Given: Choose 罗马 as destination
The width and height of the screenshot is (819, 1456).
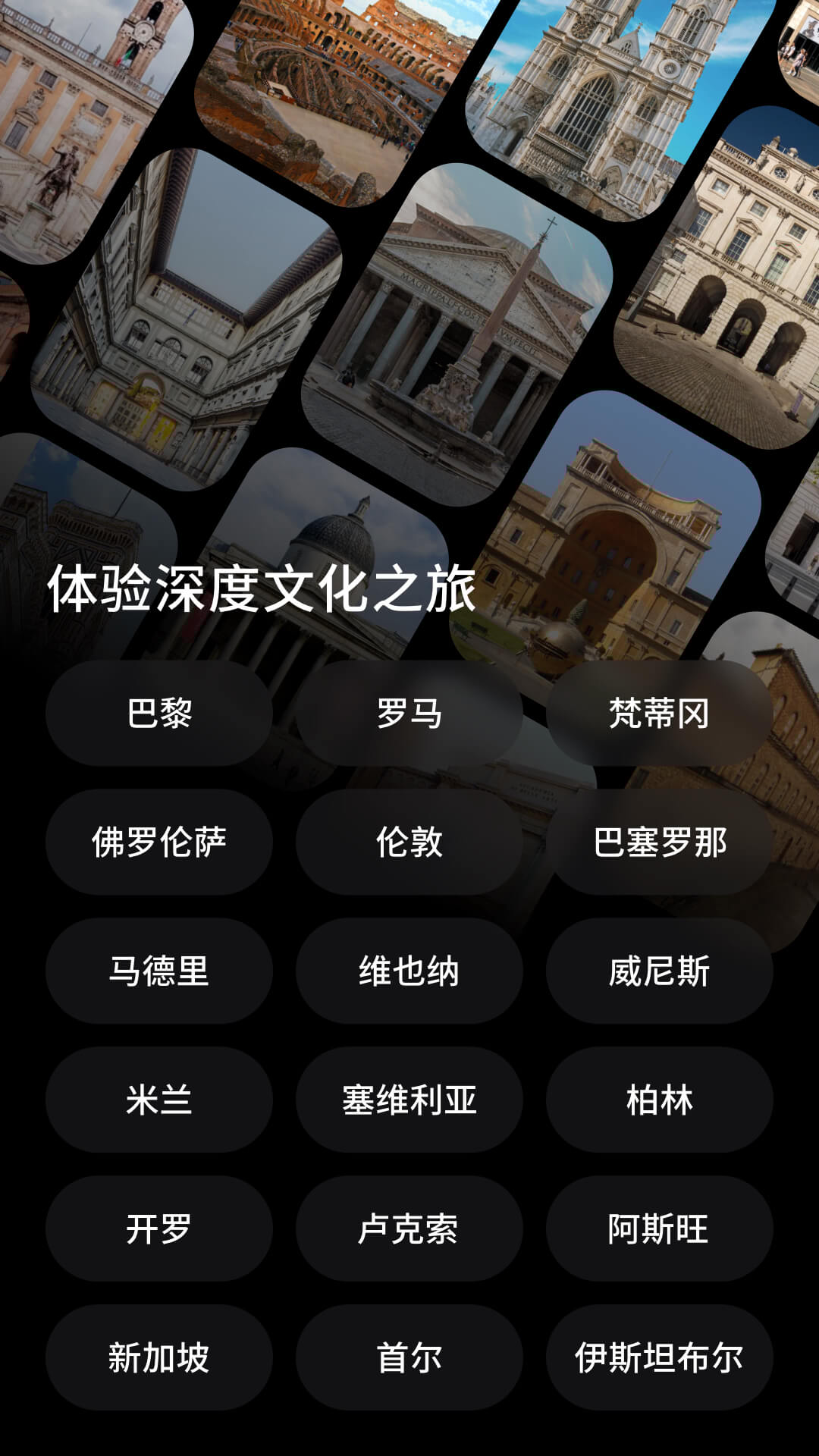Looking at the screenshot, I should click(409, 713).
